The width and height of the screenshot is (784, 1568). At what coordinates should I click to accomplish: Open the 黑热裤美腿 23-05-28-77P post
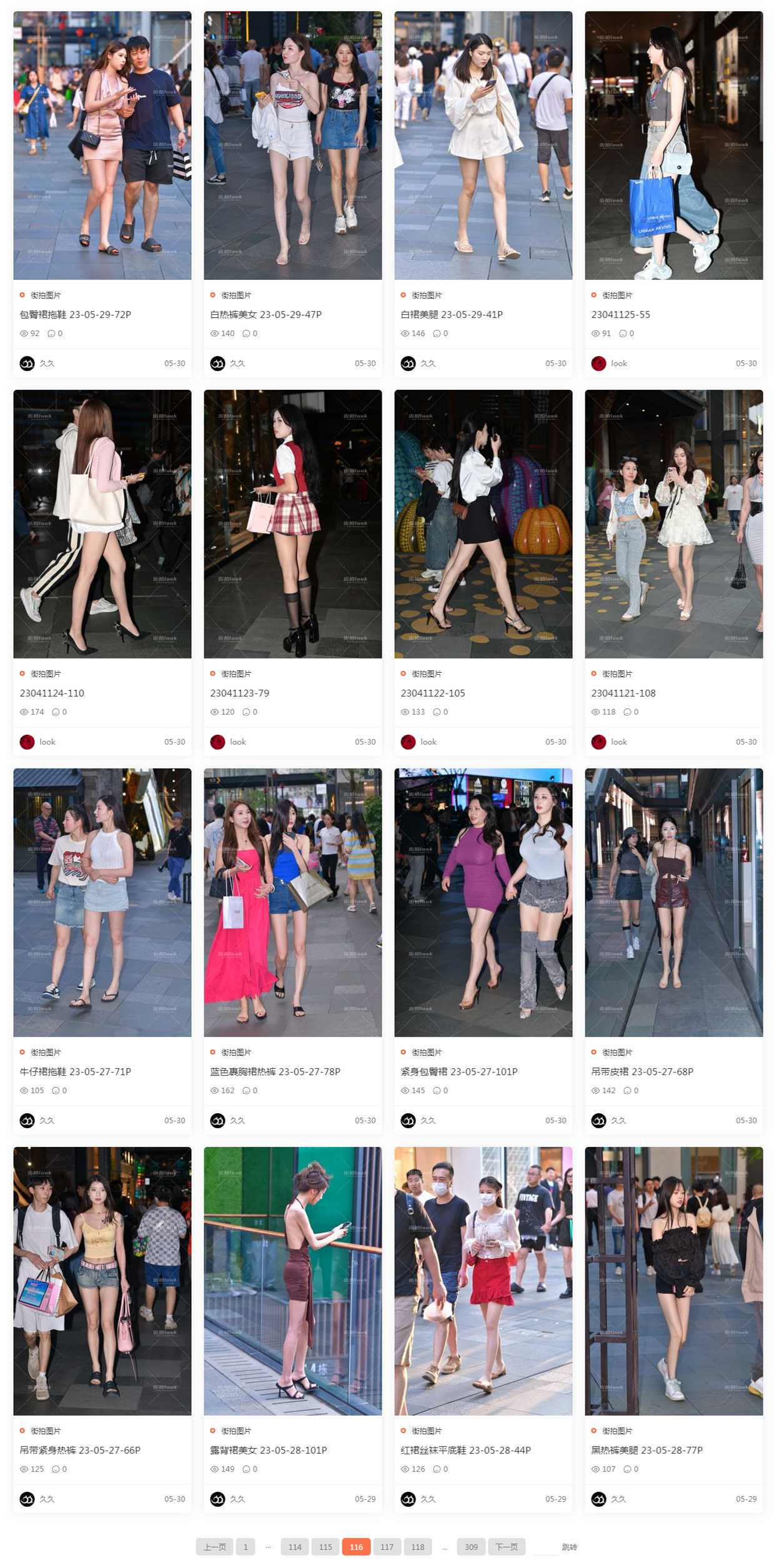tap(647, 1450)
